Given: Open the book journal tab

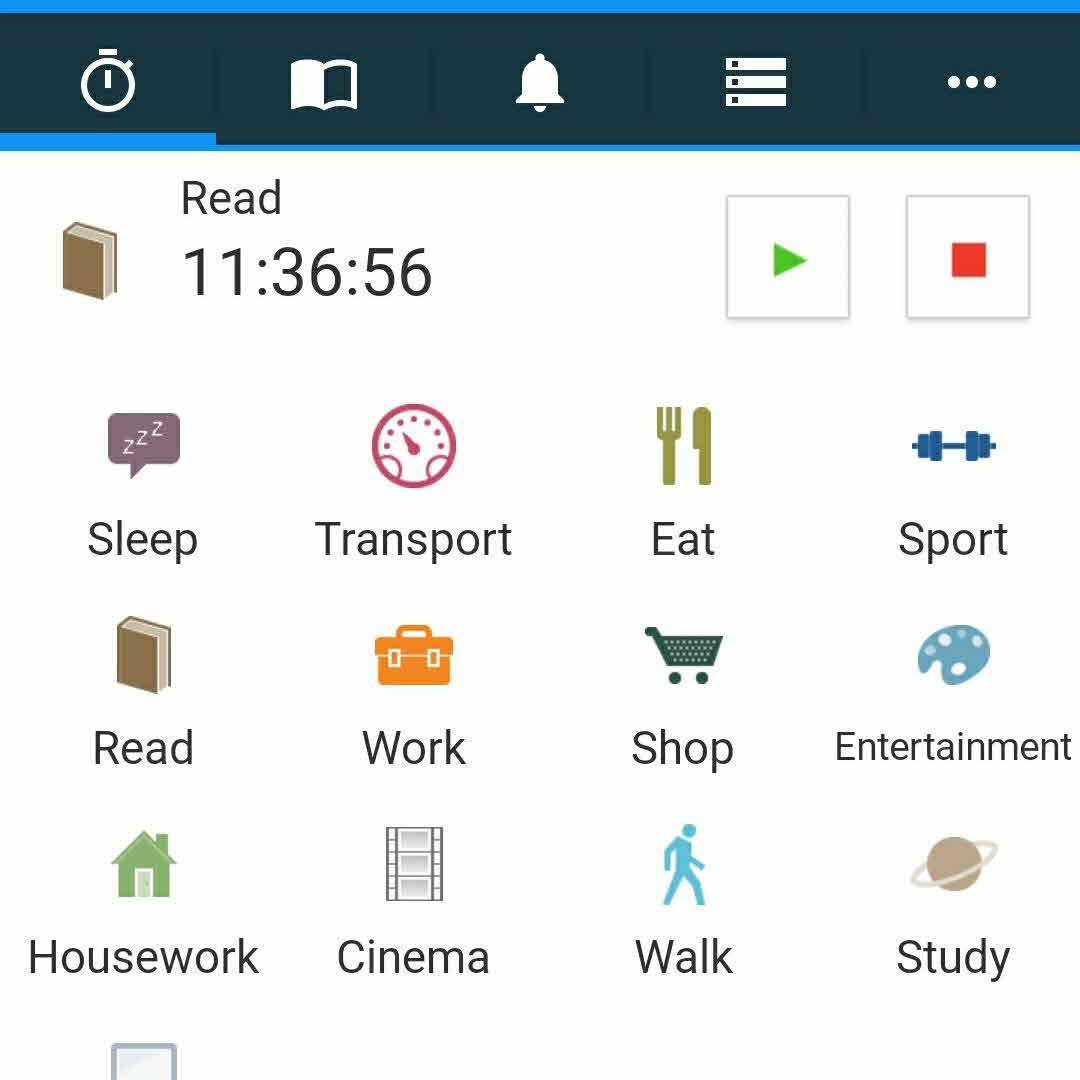Looking at the screenshot, I should (324, 81).
